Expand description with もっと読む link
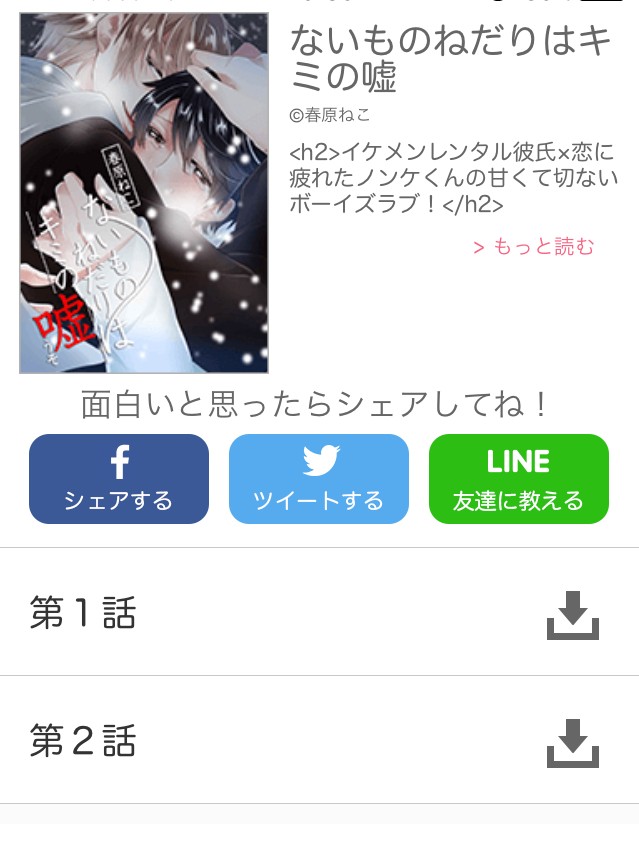The width and height of the screenshot is (639, 851). coord(533,247)
